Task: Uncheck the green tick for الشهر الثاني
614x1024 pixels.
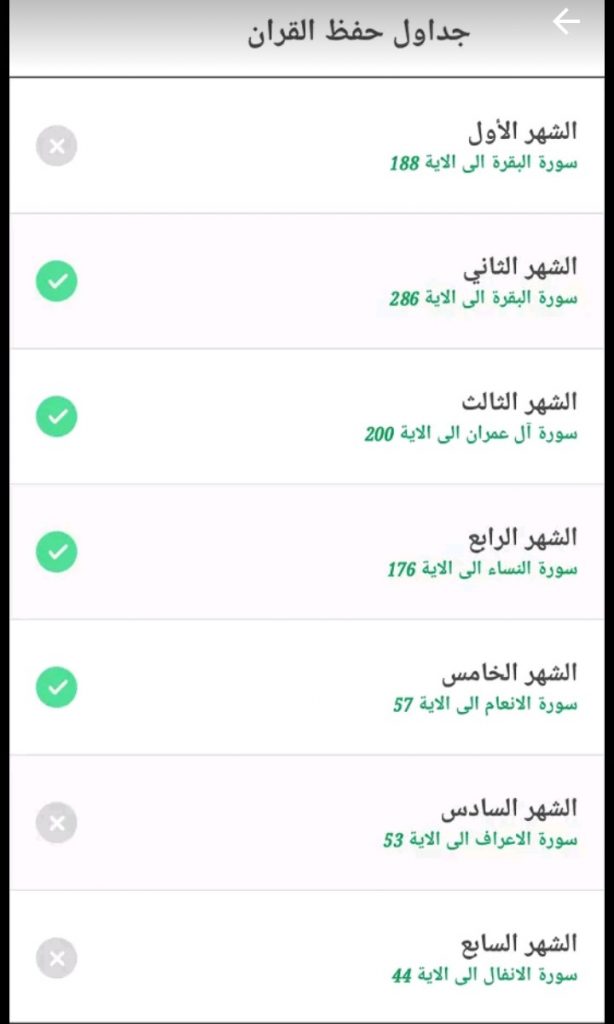Action: pos(57,281)
